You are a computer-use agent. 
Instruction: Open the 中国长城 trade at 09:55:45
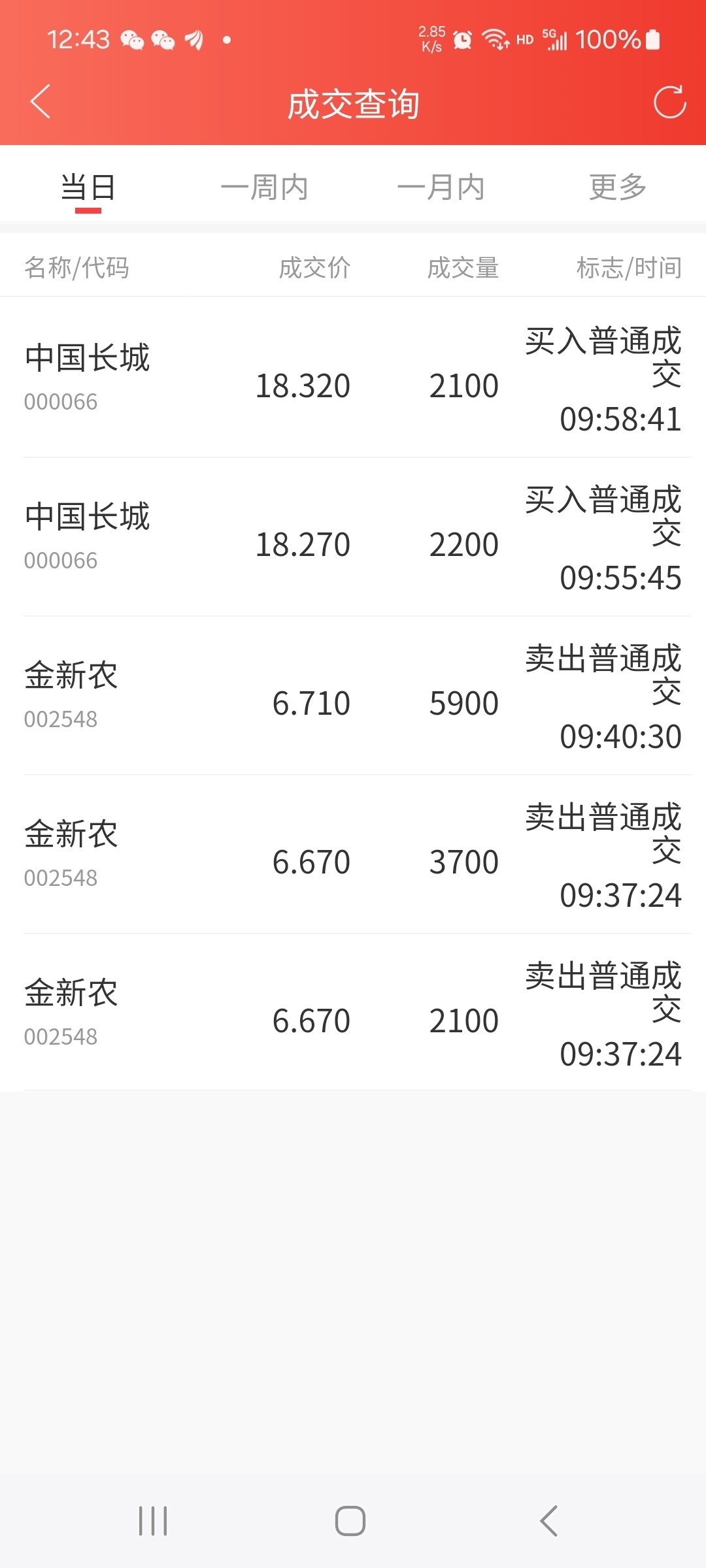click(x=353, y=537)
